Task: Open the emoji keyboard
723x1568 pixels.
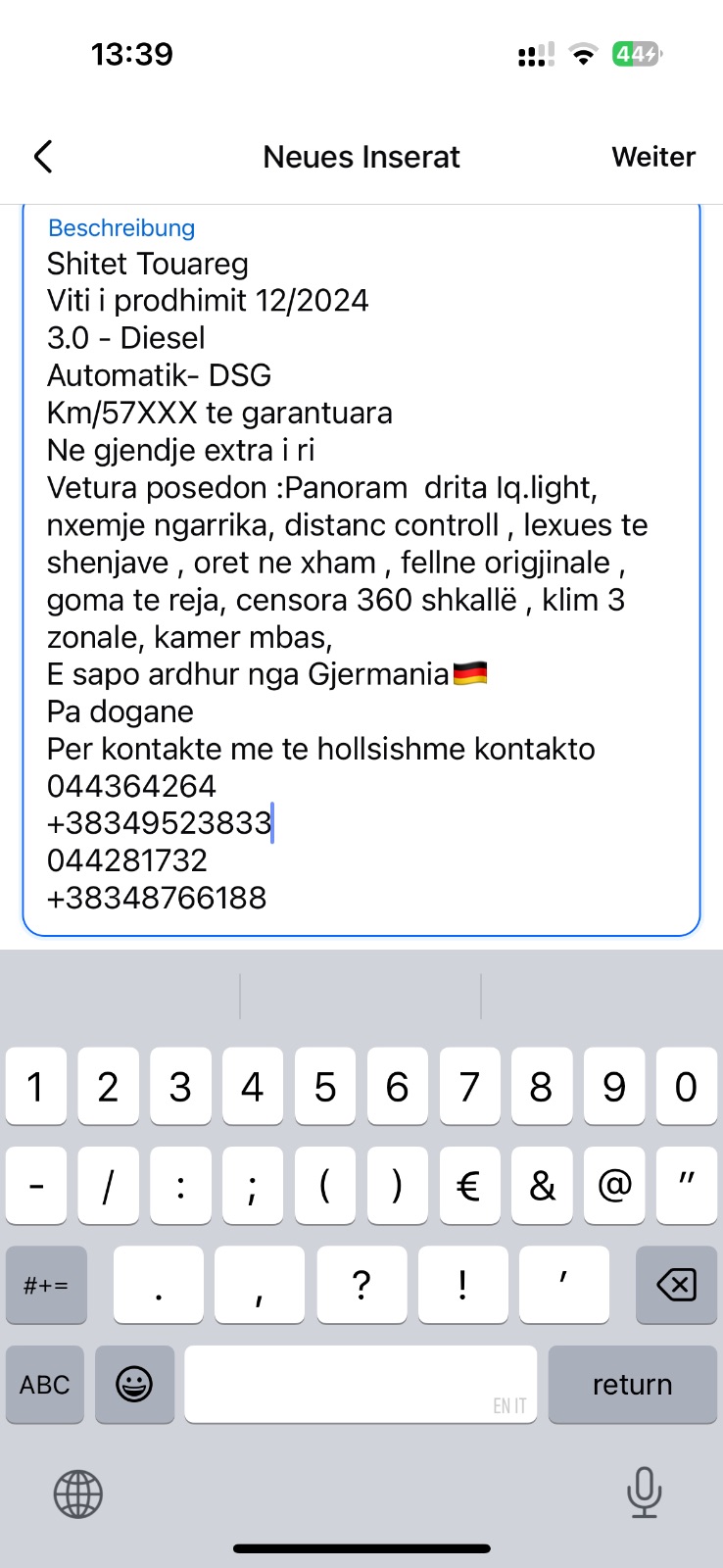Action: 134,1384
